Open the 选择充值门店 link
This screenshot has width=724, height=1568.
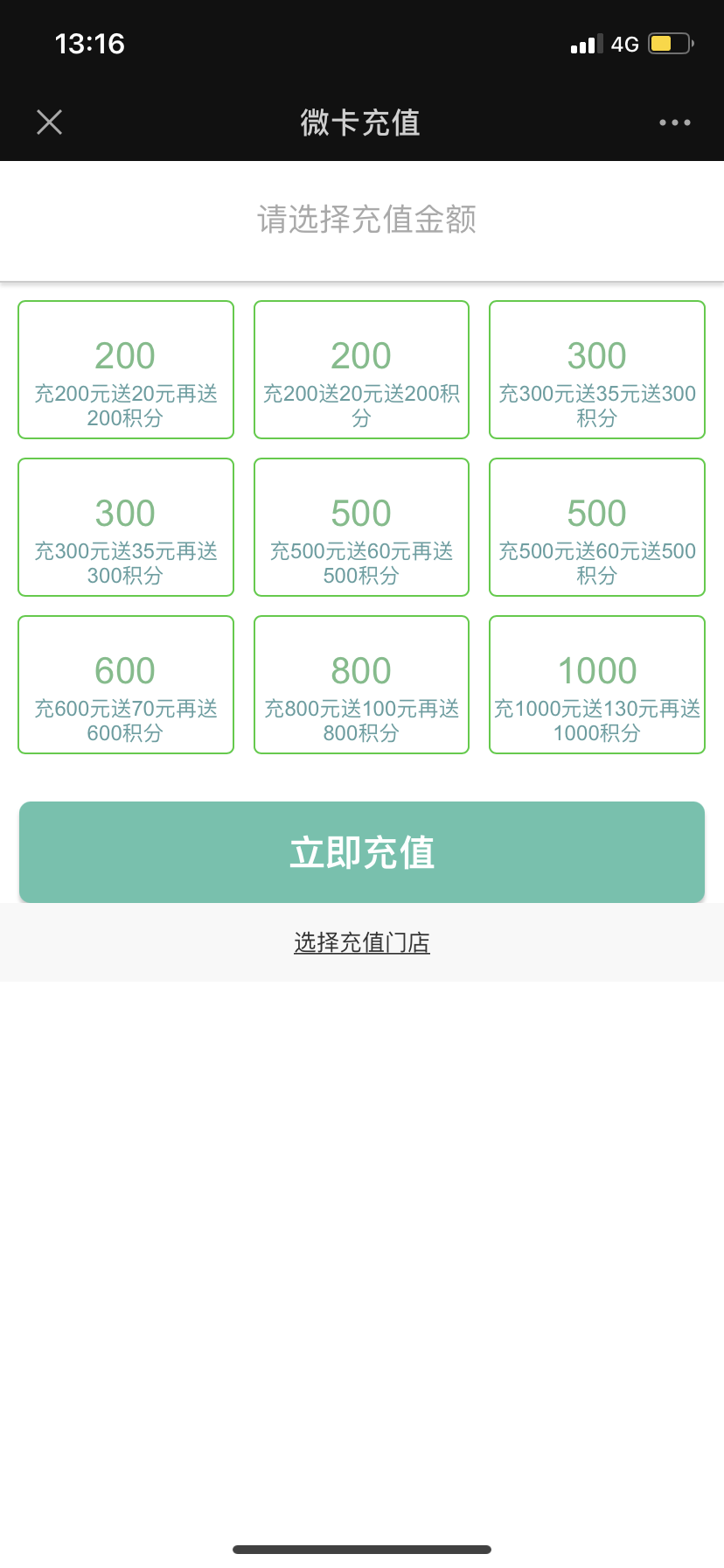coord(362,942)
